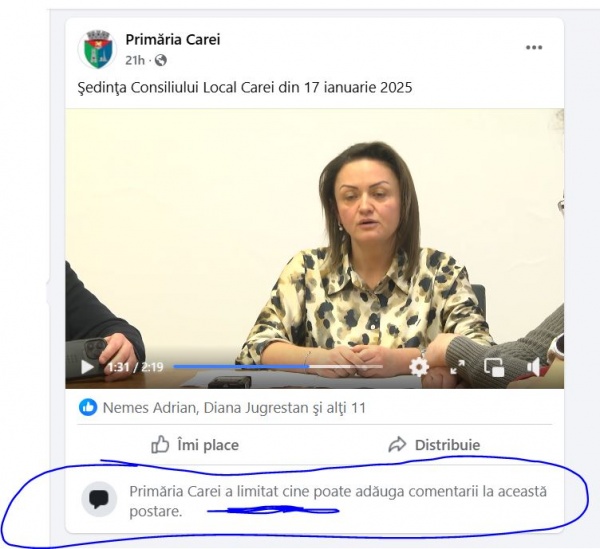The image size is (600, 549).
Task: Open the Primăria Carei page name link
Action: click(x=172, y=40)
